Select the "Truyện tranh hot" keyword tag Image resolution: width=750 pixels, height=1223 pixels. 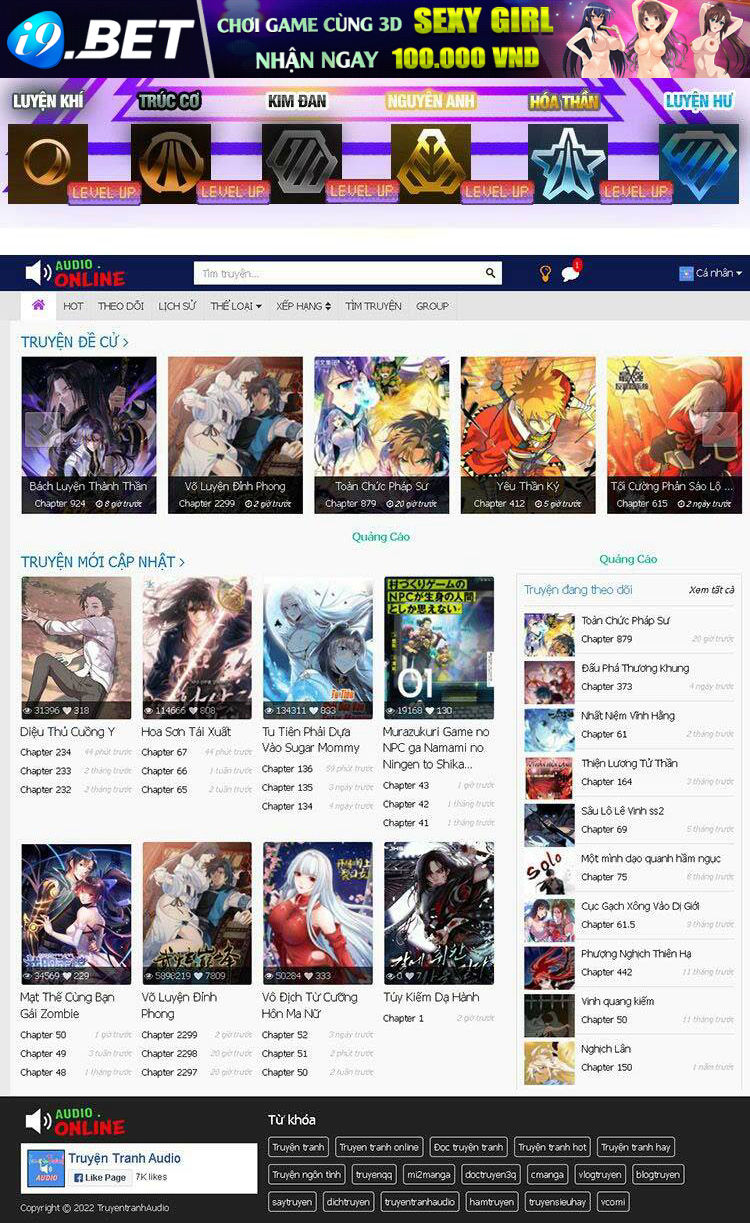click(x=552, y=1147)
